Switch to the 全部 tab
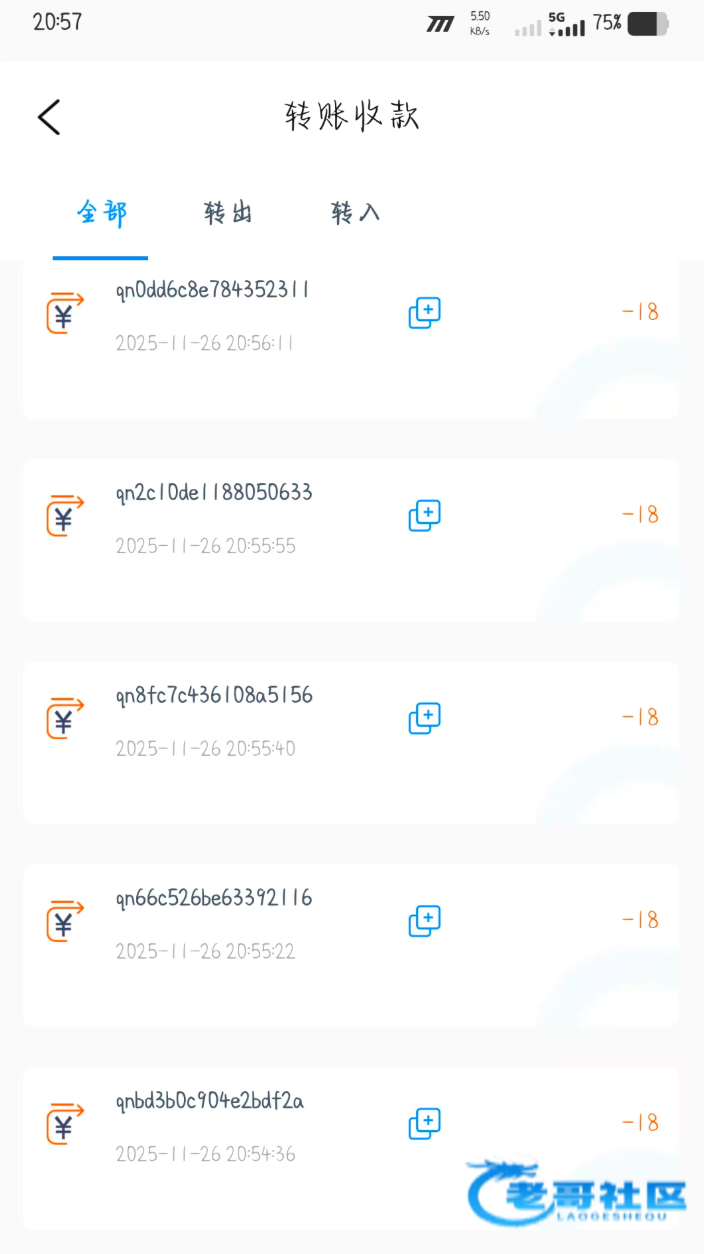The image size is (704, 1254). 101,212
